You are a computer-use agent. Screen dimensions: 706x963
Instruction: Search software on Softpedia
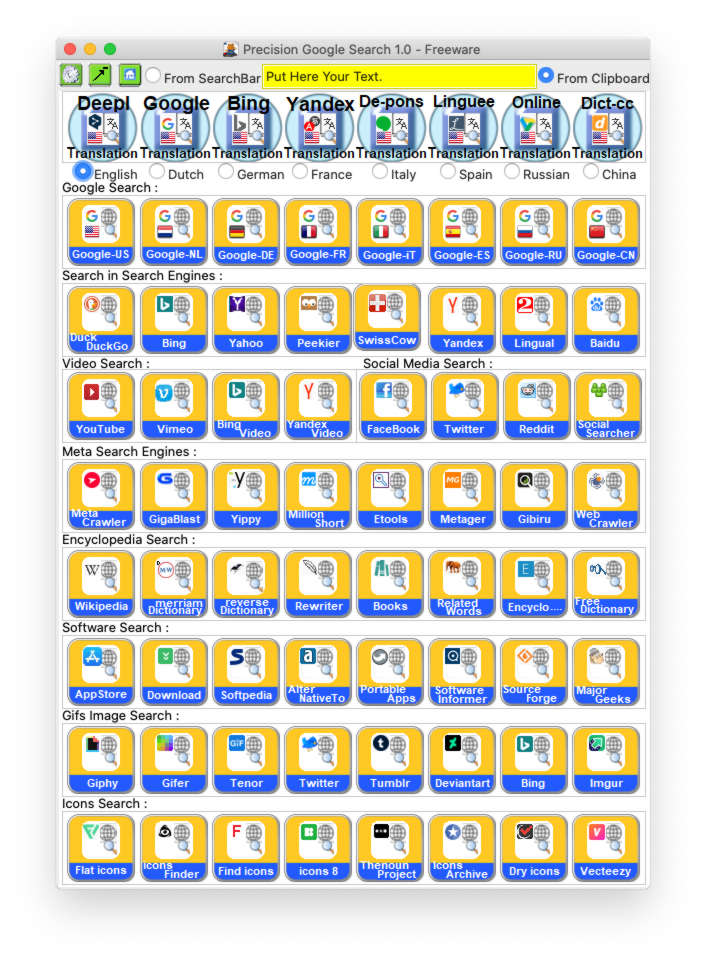tap(245, 671)
